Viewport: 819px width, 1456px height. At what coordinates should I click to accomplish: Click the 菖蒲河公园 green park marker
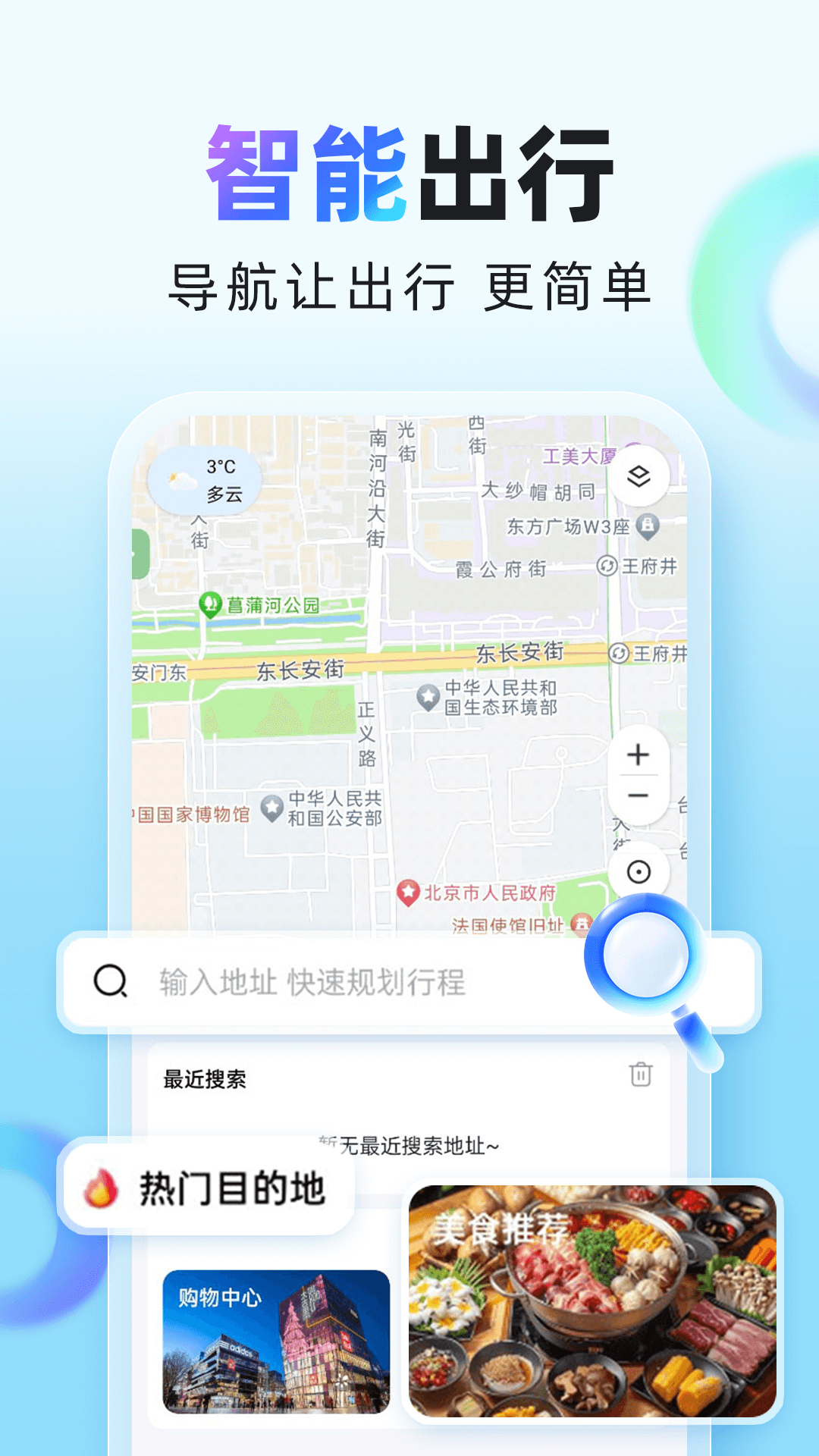coord(209,602)
